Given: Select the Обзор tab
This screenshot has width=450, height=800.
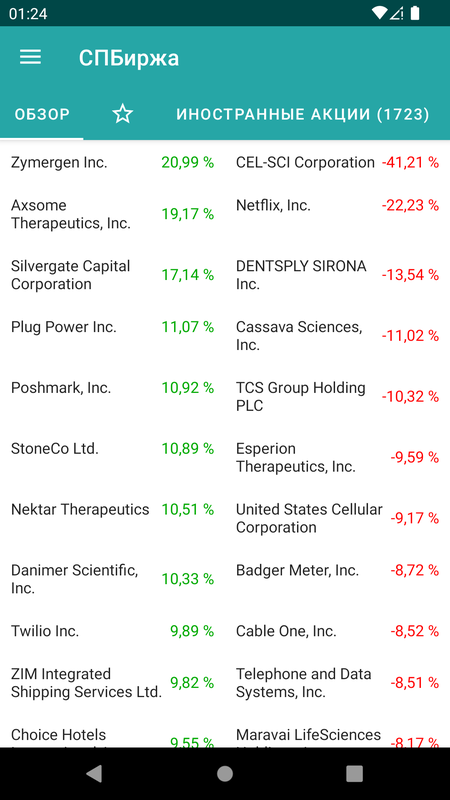Looking at the screenshot, I should (x=42, y=114).
